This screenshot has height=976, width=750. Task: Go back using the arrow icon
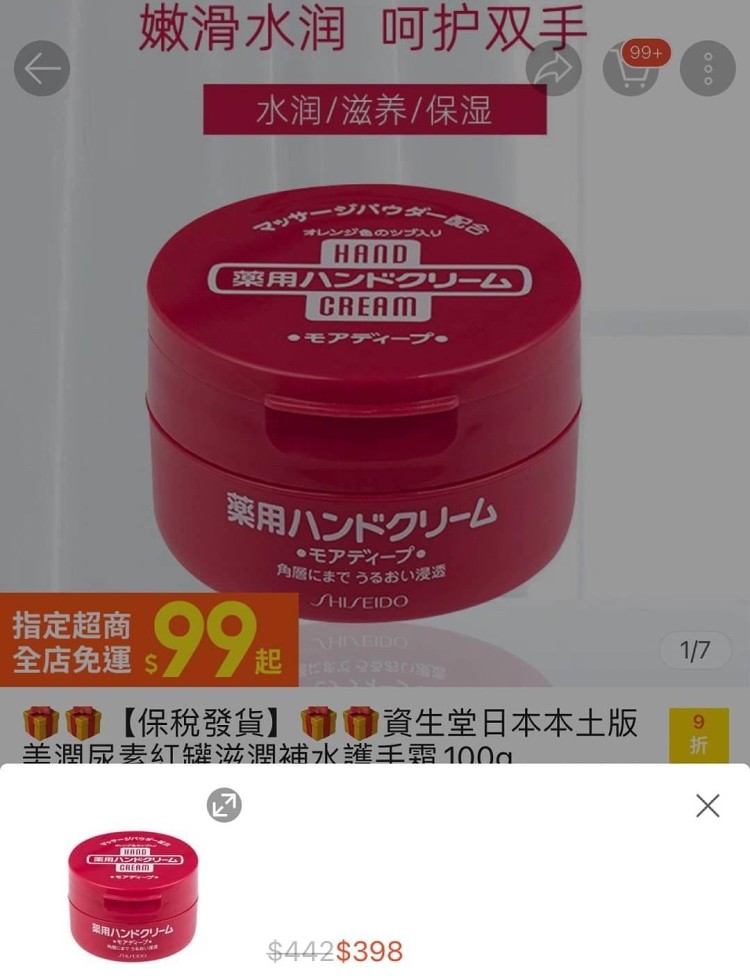pyautogui.click(x=42, y=69)
